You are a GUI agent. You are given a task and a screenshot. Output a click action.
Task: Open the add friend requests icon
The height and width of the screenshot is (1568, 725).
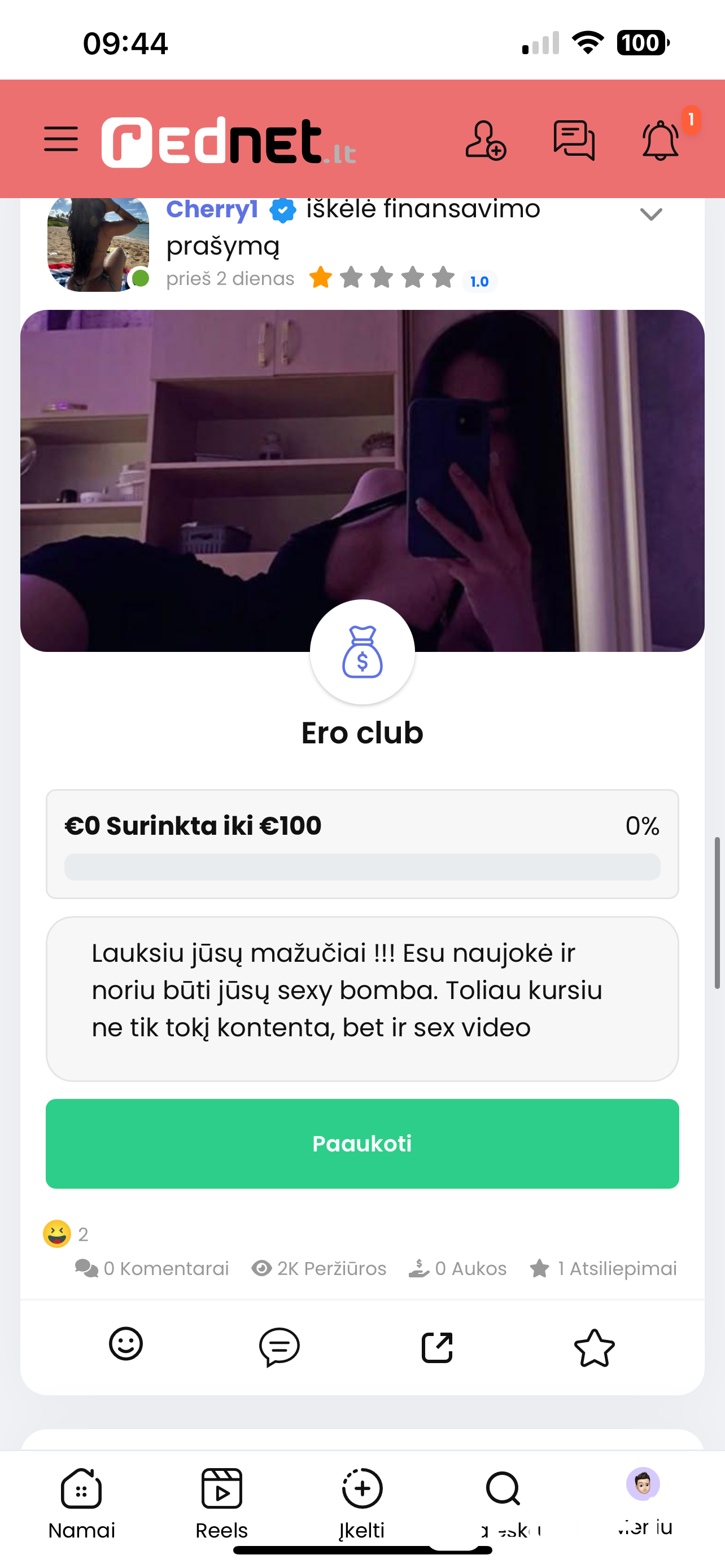tap(485, 140)
